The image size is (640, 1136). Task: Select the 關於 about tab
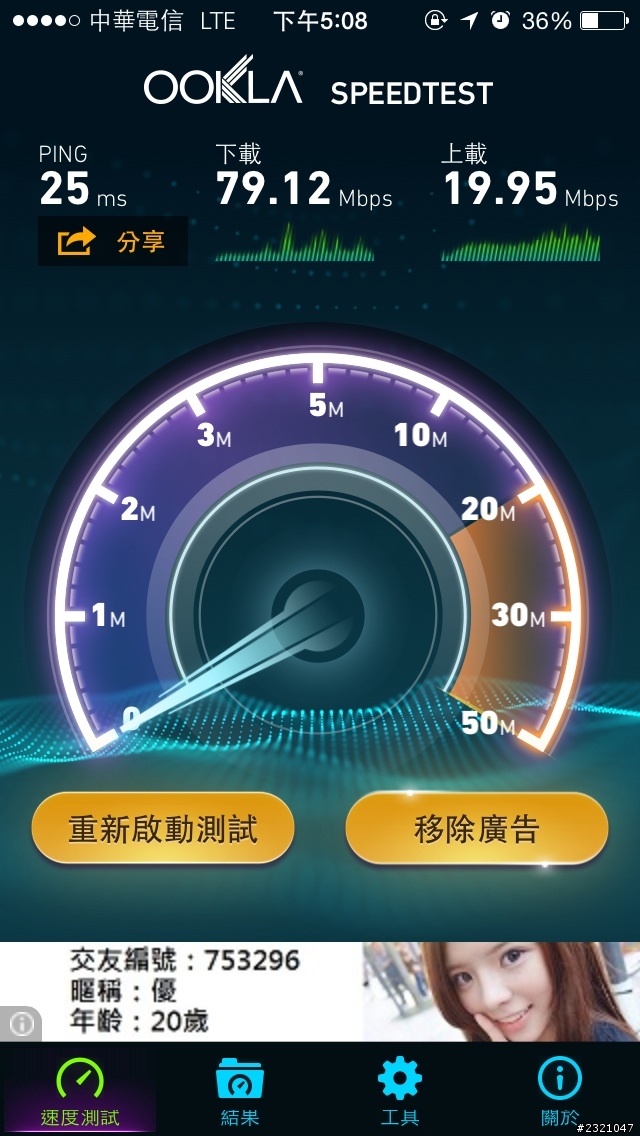(x=560, y=1090)
